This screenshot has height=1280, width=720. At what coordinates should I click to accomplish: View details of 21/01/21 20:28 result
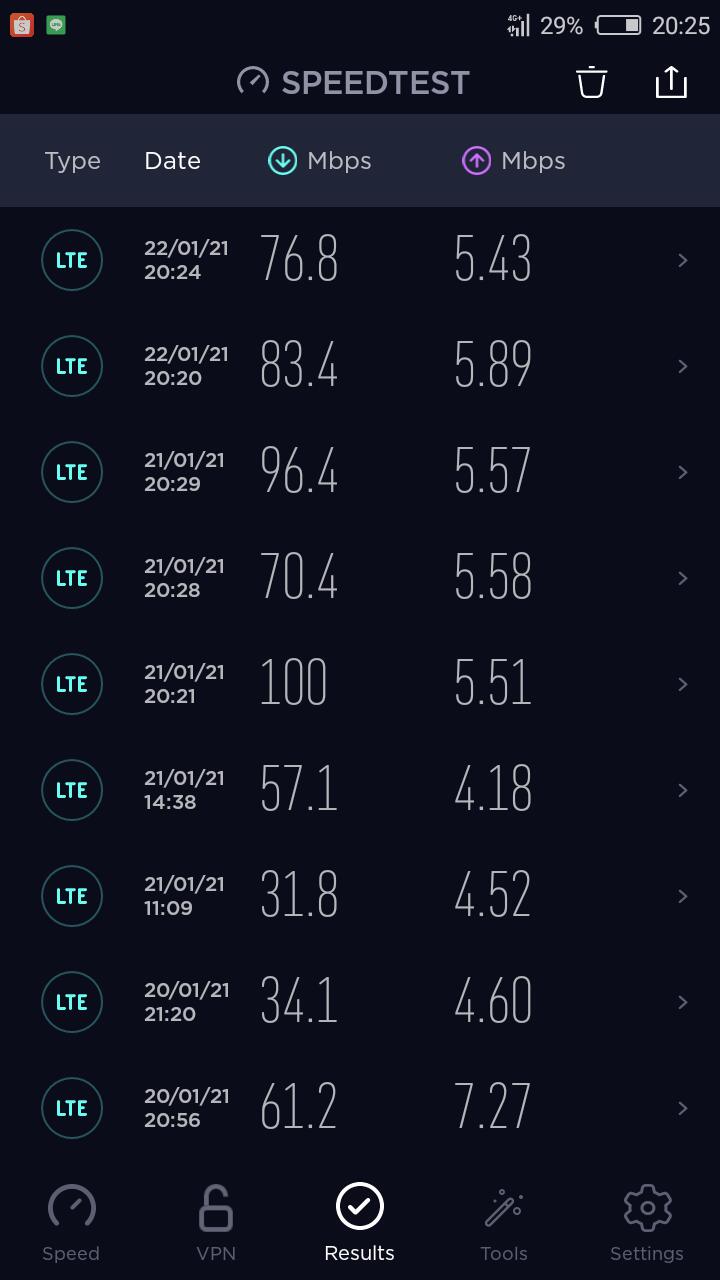pyautogui.click(x=360, y=578)
